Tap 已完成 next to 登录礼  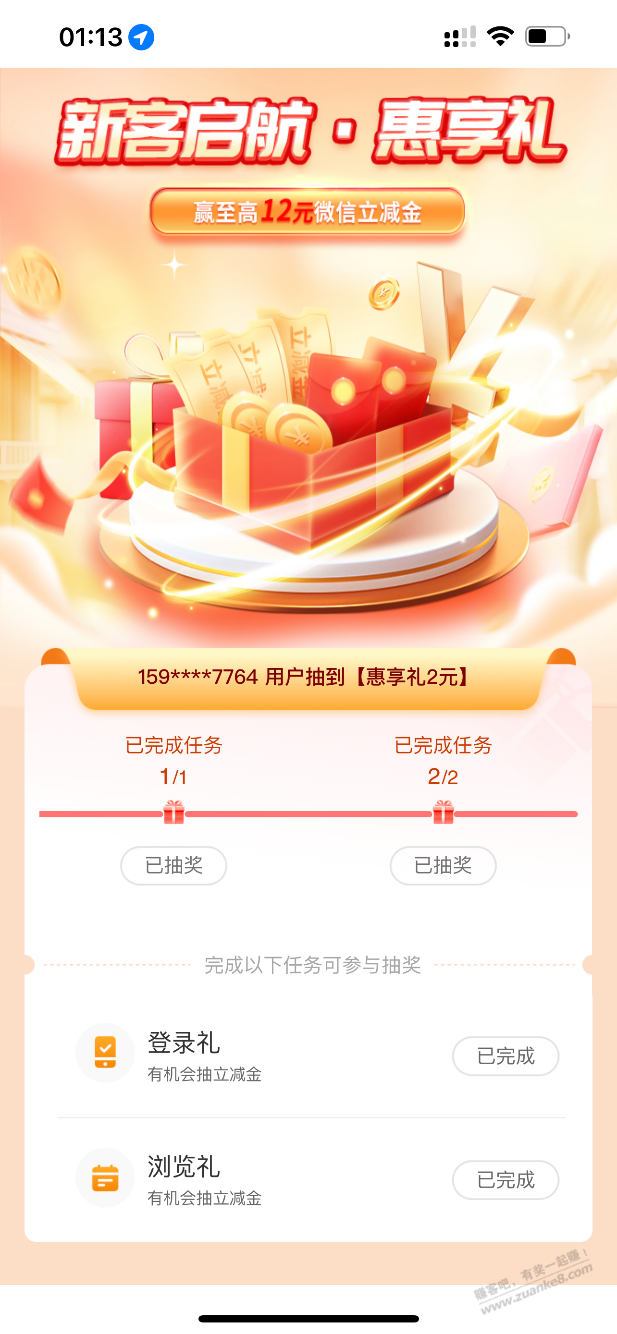coord(505,1056)
